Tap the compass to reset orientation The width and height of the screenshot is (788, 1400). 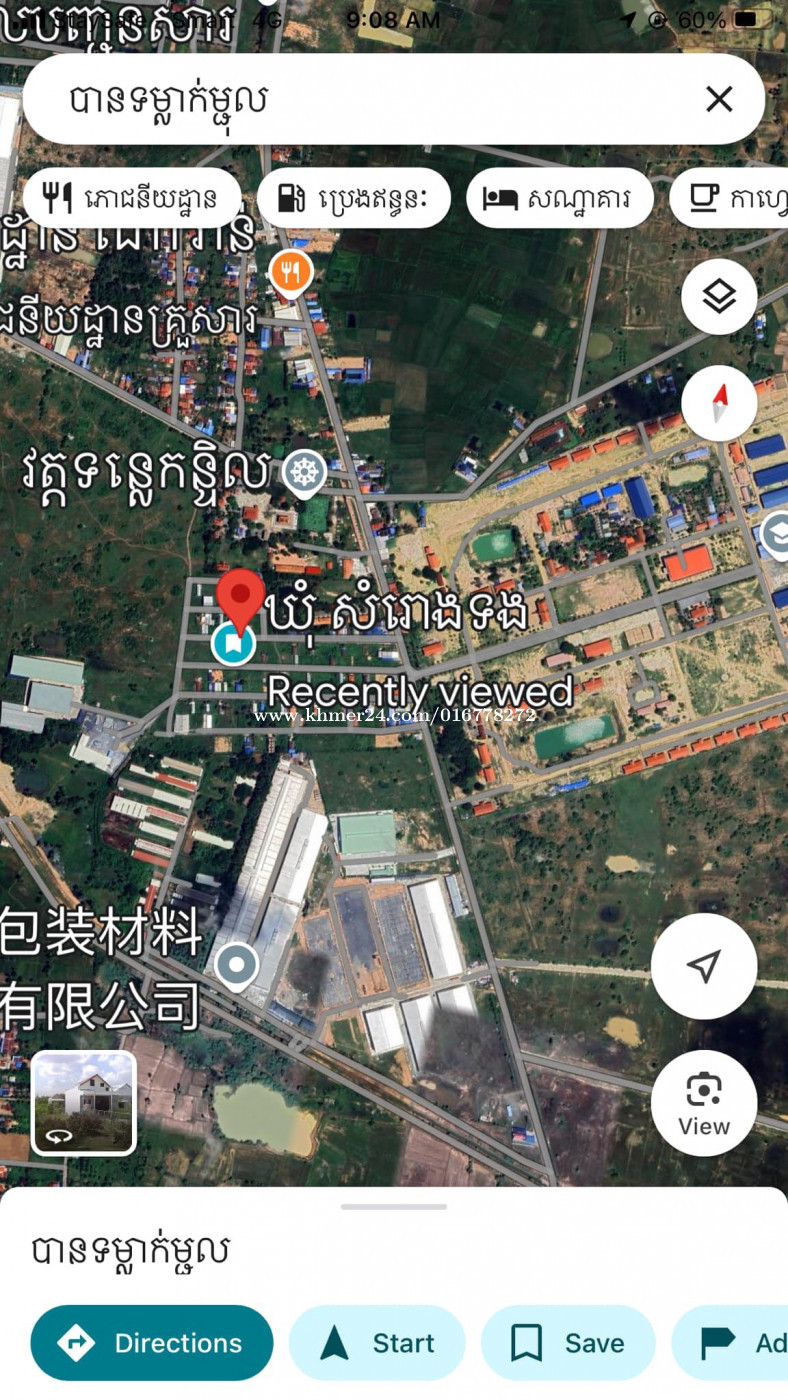click(719, 403)
